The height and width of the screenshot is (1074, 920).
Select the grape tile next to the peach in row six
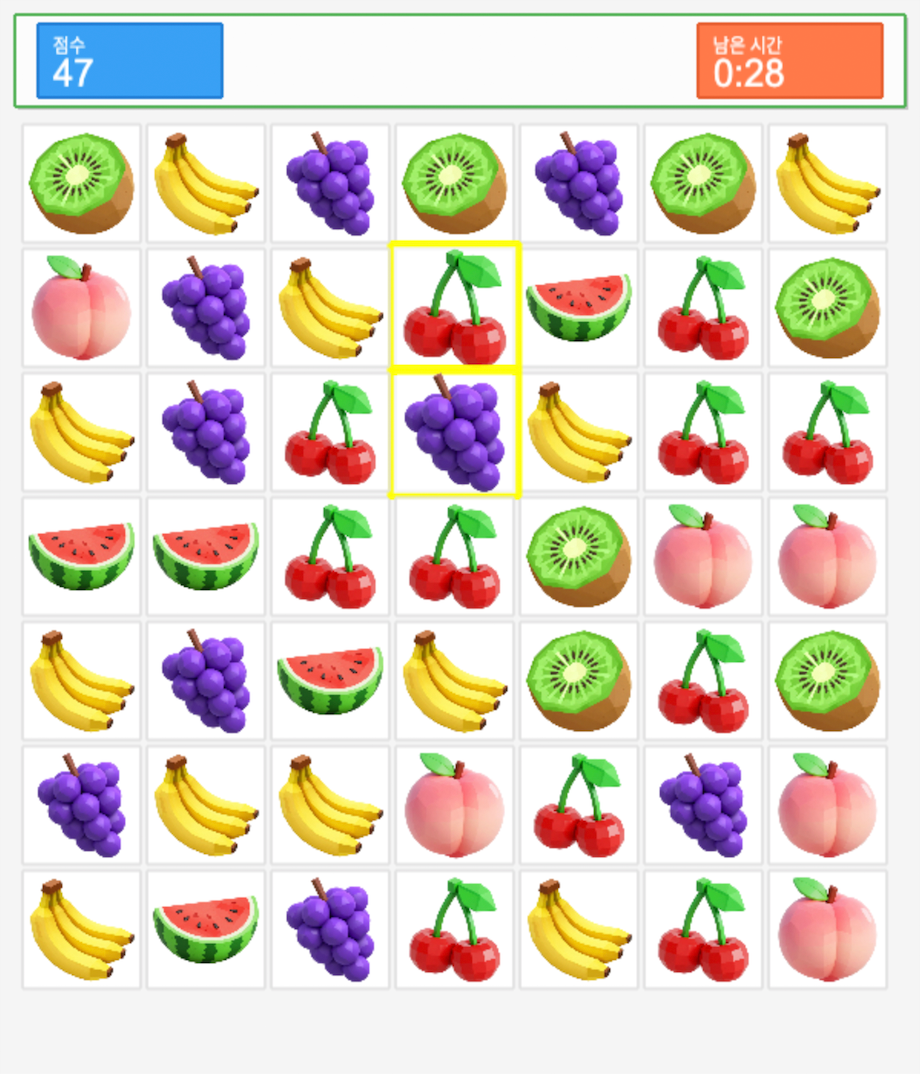(x=701, y=804)
